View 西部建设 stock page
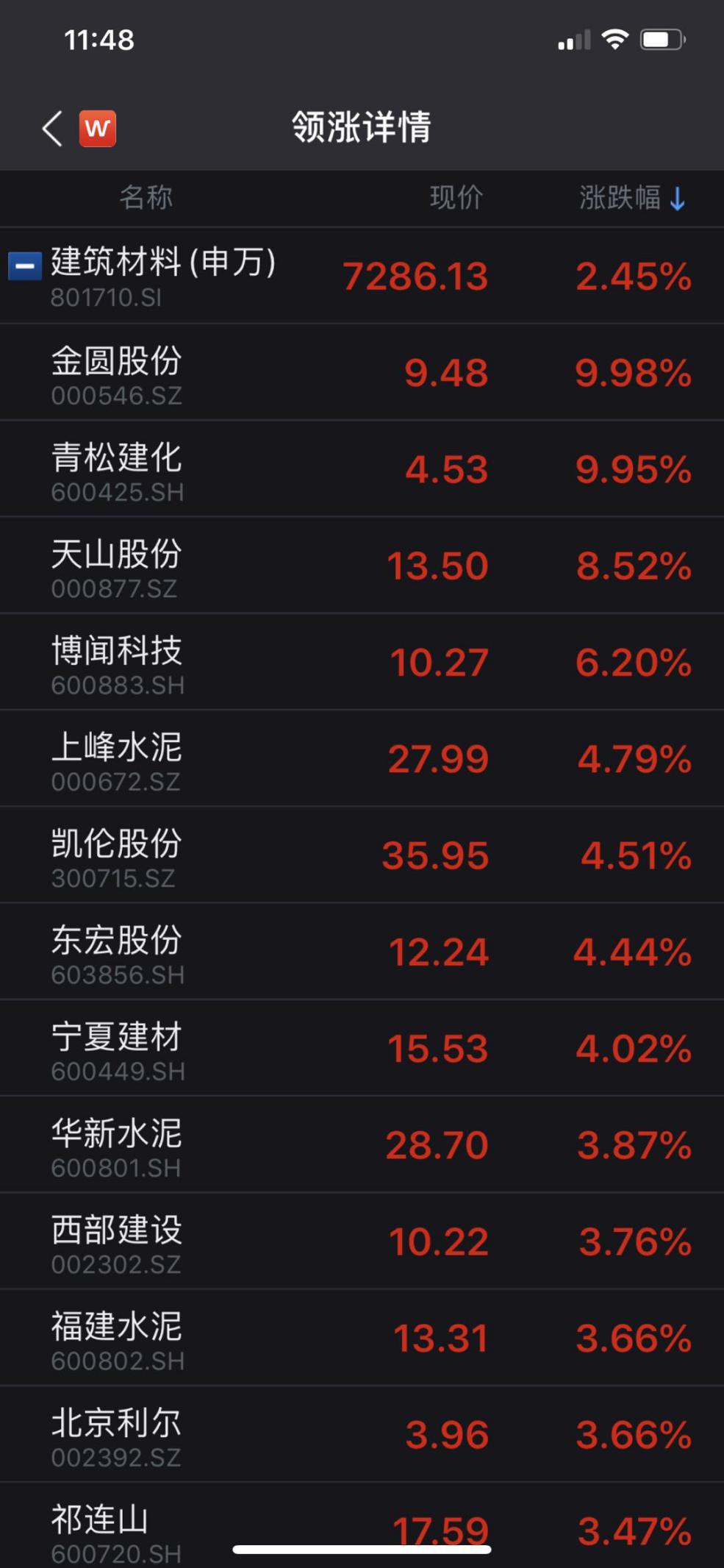Screen dimensions: 724x1568 [362, 1241]
